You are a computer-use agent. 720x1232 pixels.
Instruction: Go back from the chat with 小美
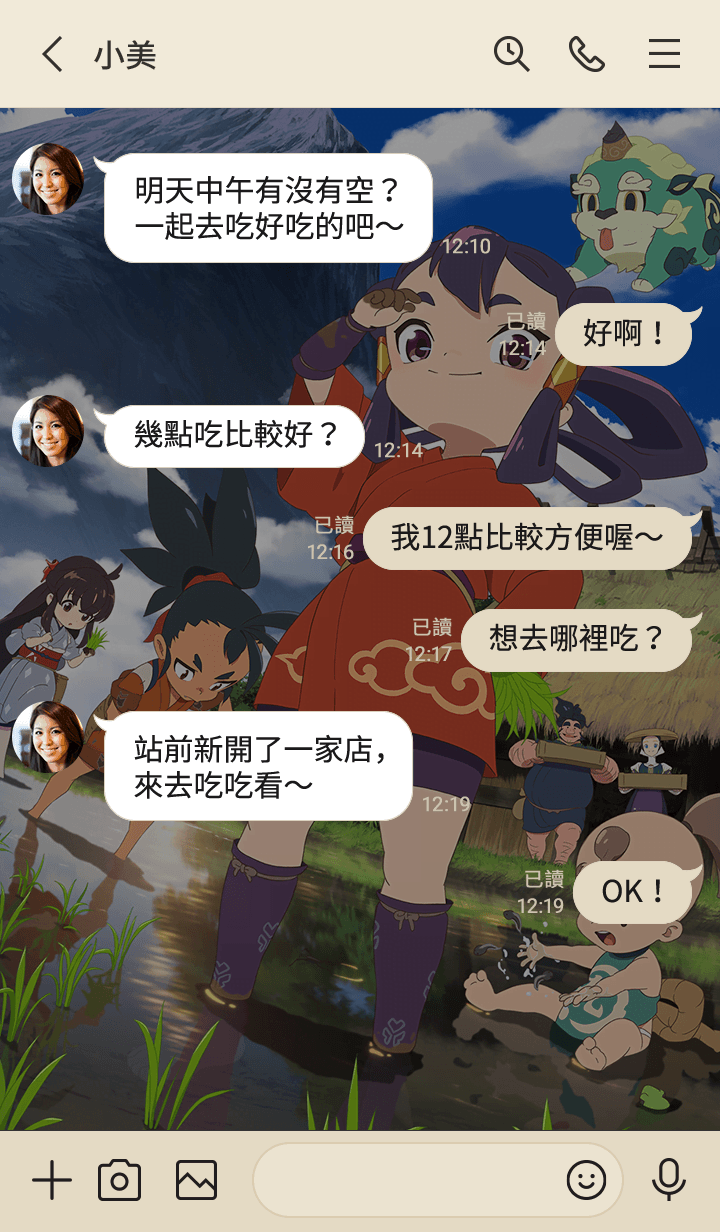(x=52, y=54)
